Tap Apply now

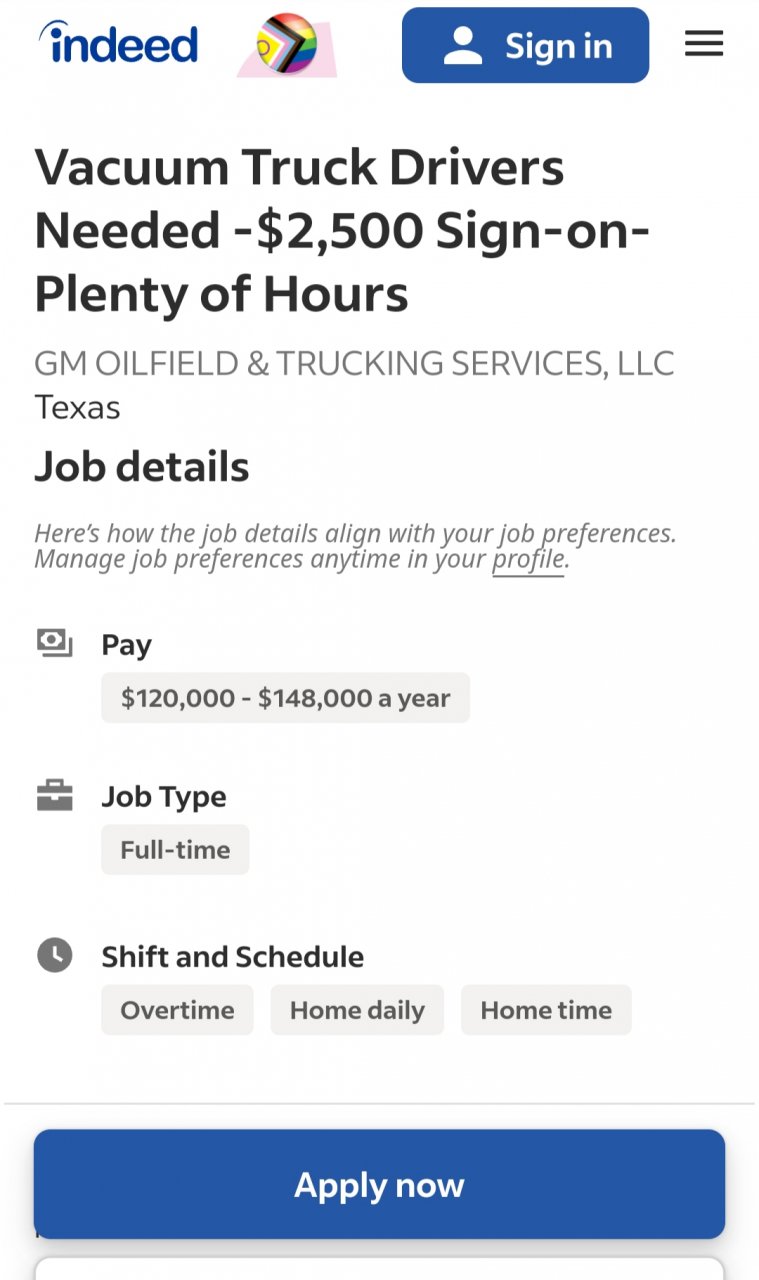(x=379, y=1185)
